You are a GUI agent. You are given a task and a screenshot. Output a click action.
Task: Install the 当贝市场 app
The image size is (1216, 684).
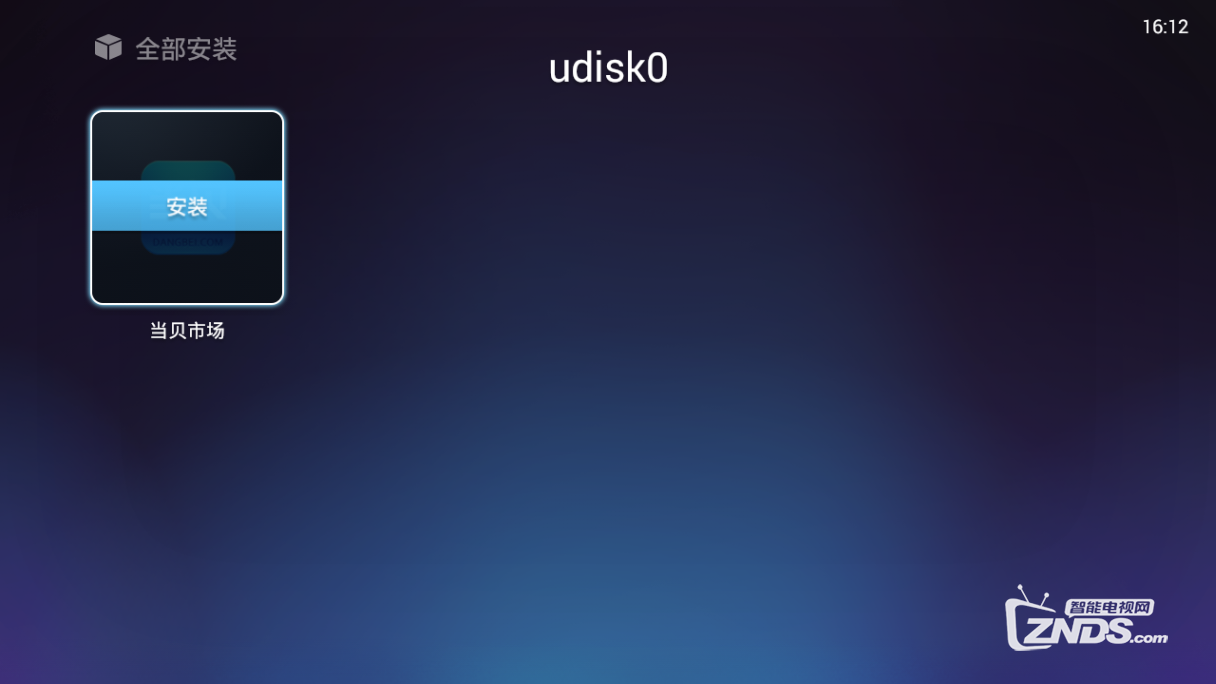coord(187,206)
